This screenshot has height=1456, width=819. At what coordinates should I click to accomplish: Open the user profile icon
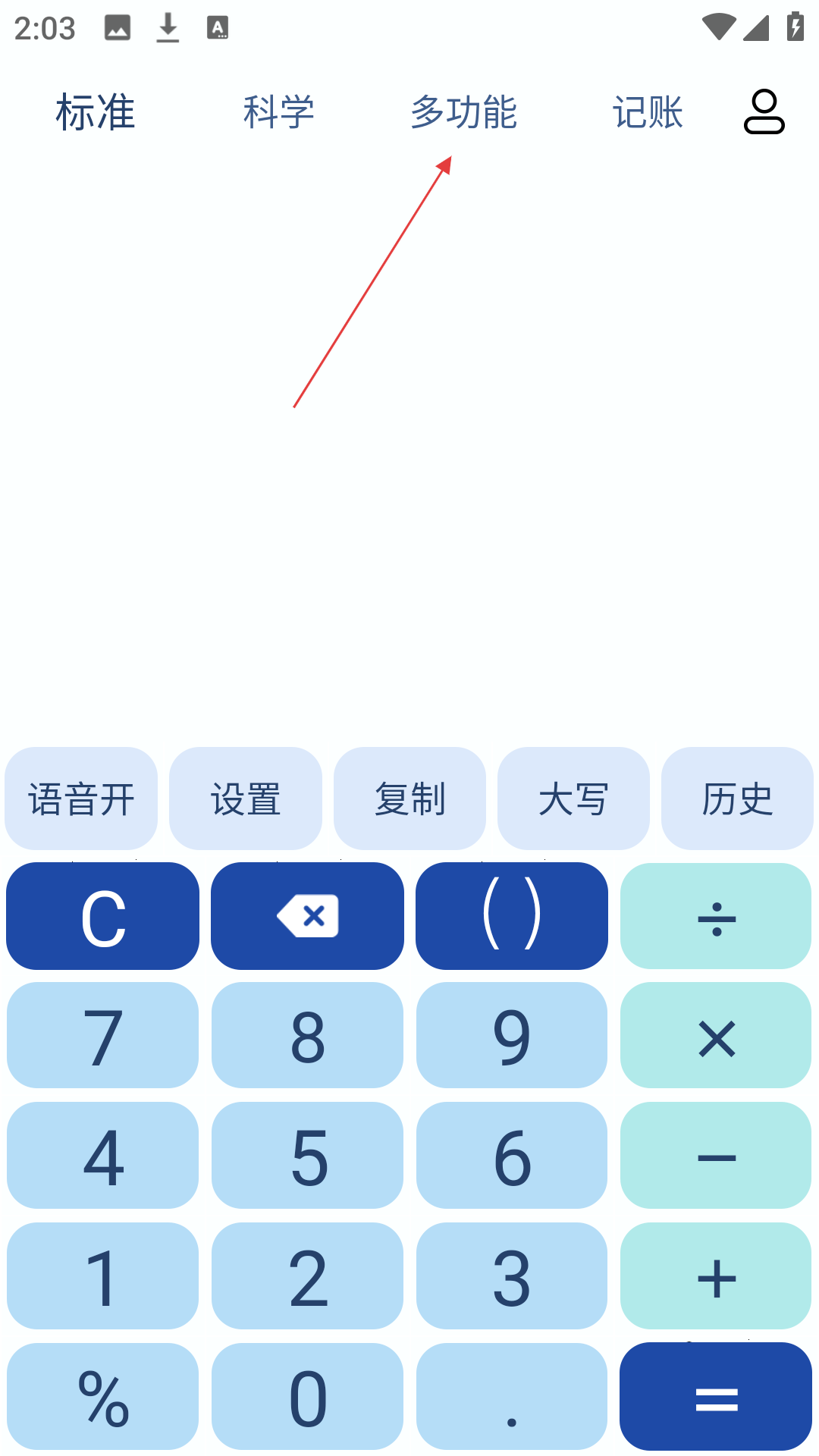pos(764,111)
